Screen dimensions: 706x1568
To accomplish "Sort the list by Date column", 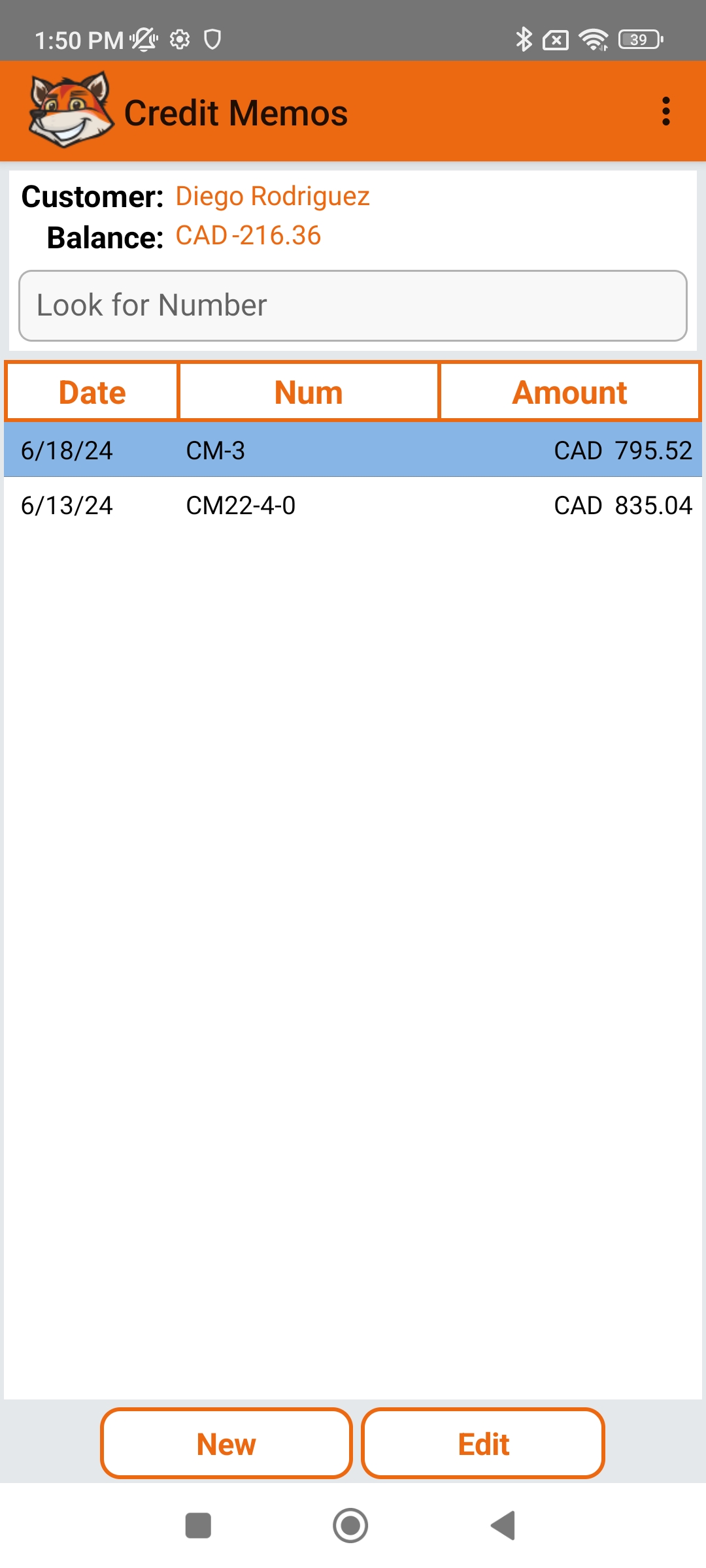I will pos(92,392).
